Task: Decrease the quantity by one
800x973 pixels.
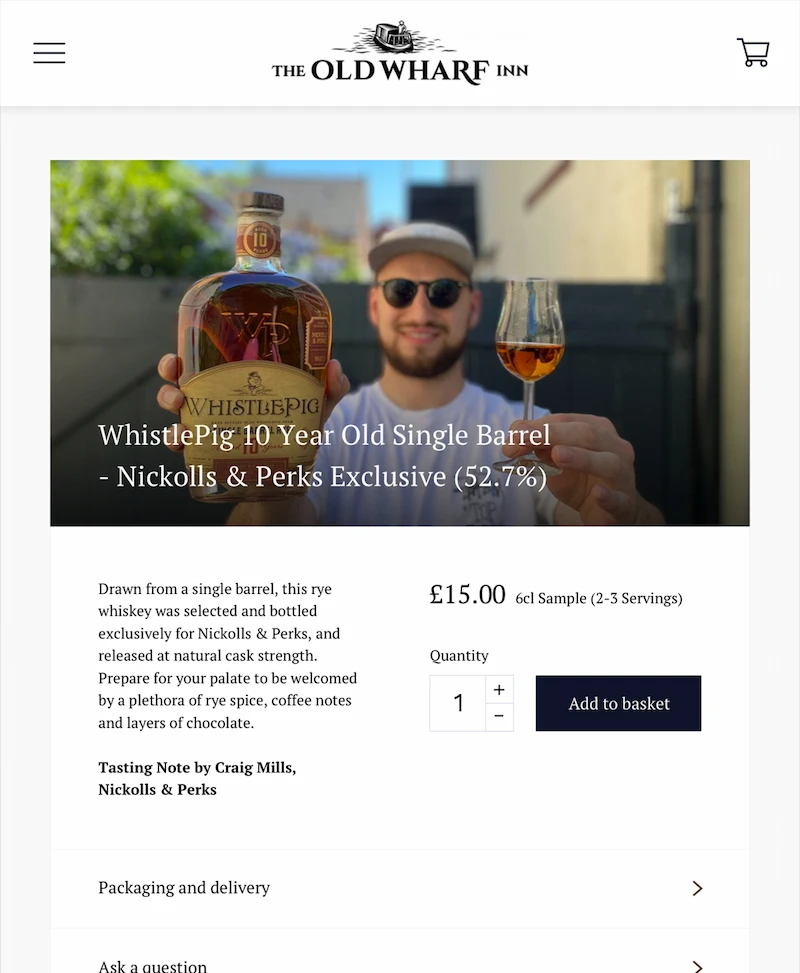Action: click(499, 717)
